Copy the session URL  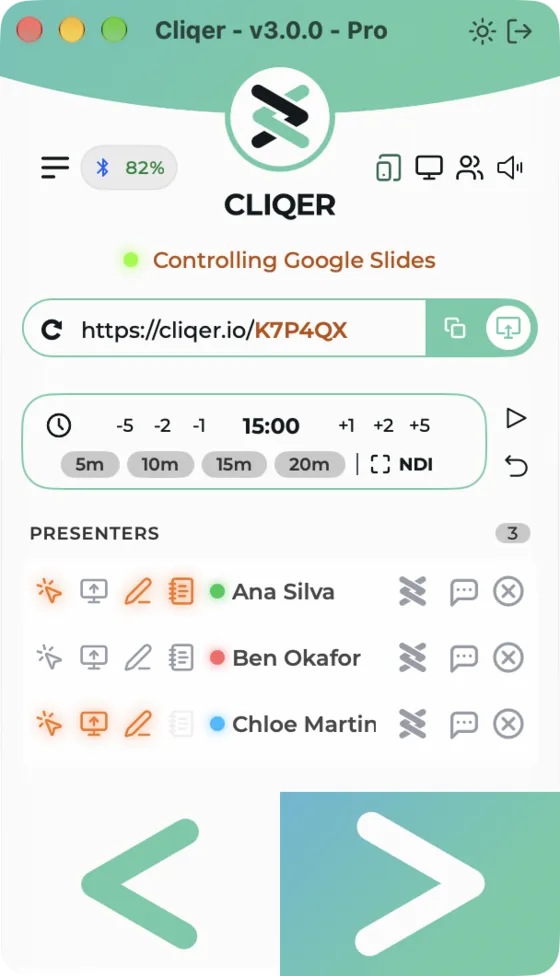coord(454,328)
